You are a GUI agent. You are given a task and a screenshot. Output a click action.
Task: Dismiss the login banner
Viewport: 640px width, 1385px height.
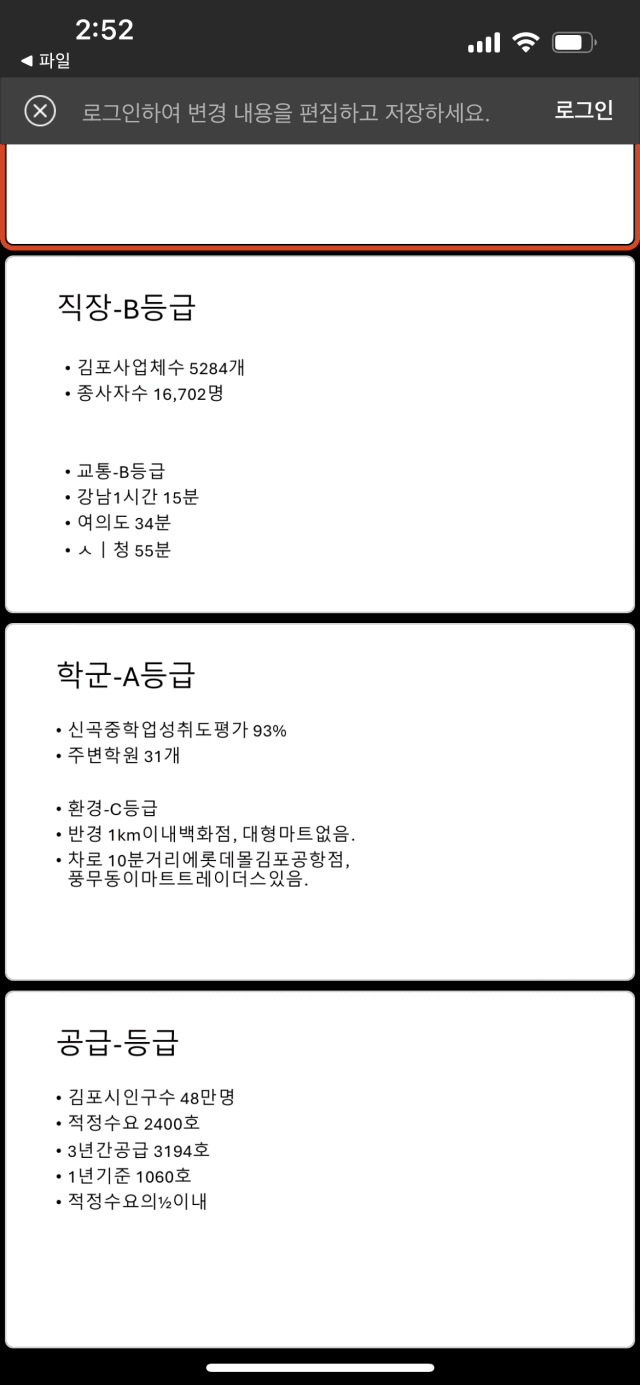click(39, 111)
